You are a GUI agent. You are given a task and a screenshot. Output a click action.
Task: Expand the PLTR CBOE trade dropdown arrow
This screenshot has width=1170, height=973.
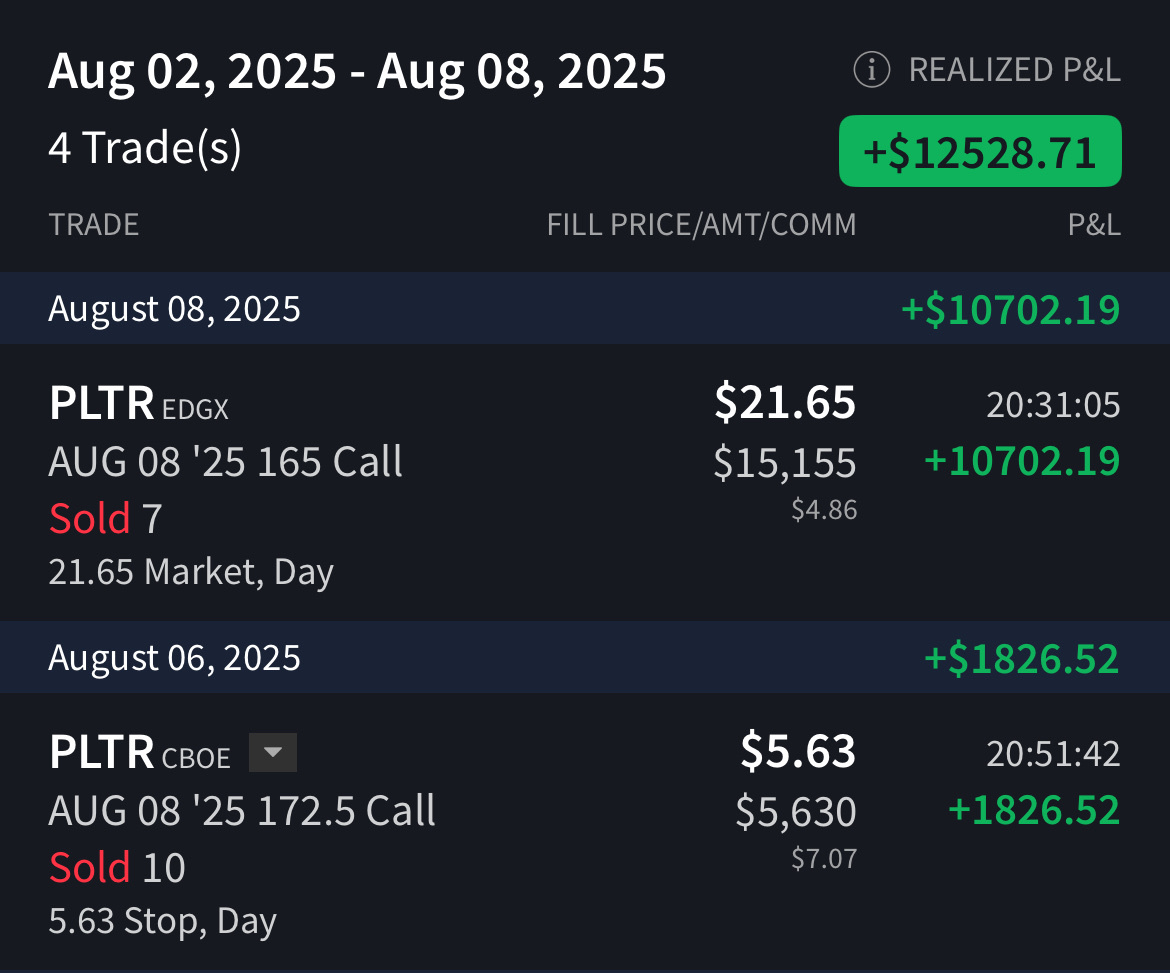point(272,753)
